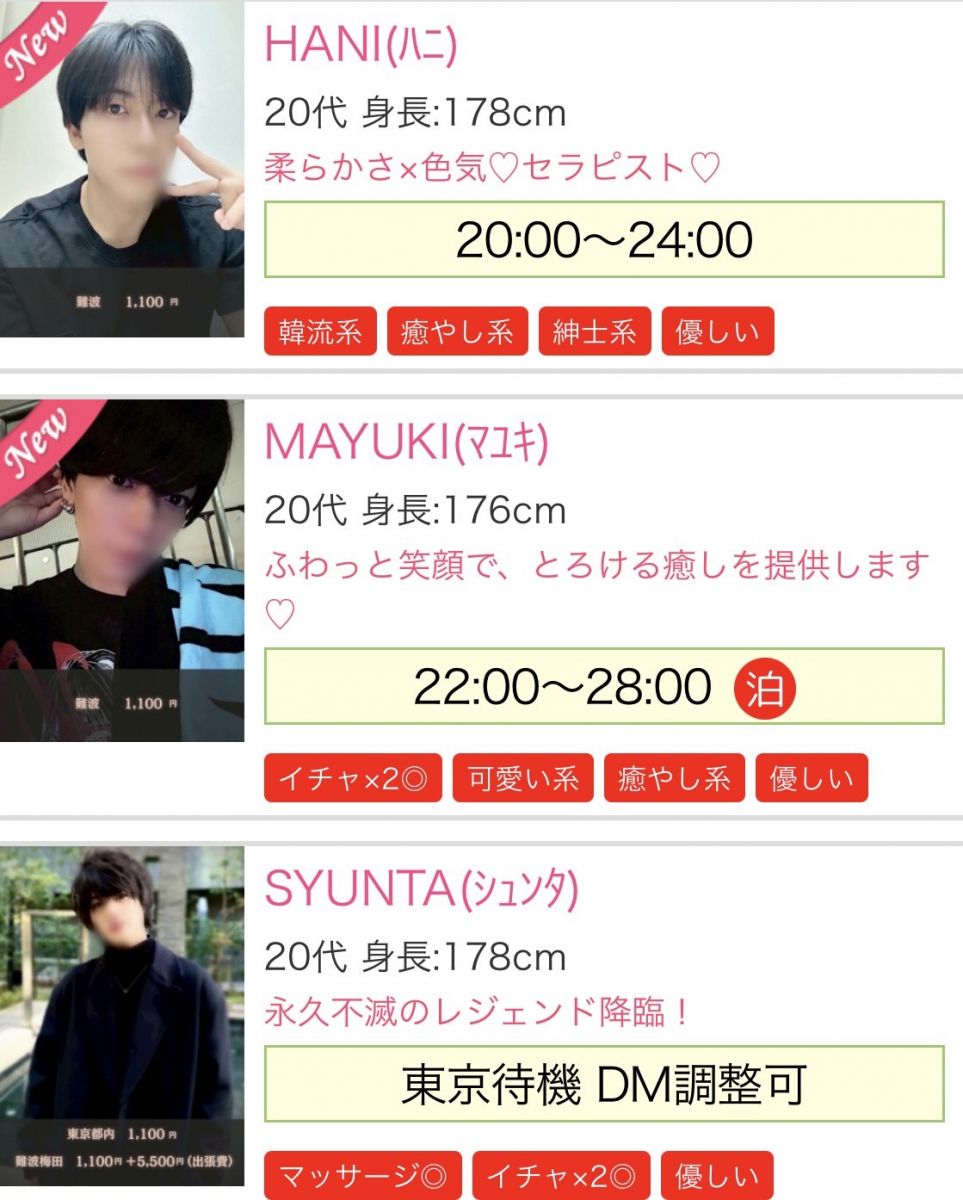Open HANI's profile photo
Screen dimensions: 963x1200
click(122, 170)
